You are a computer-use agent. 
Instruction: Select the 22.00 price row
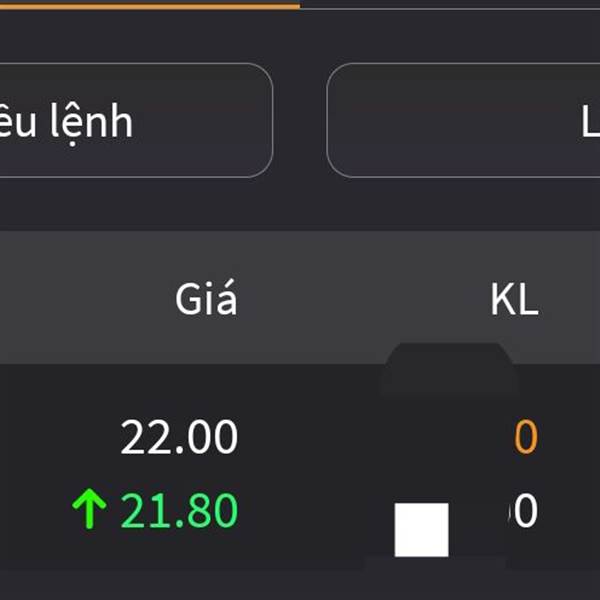(300, 437)
